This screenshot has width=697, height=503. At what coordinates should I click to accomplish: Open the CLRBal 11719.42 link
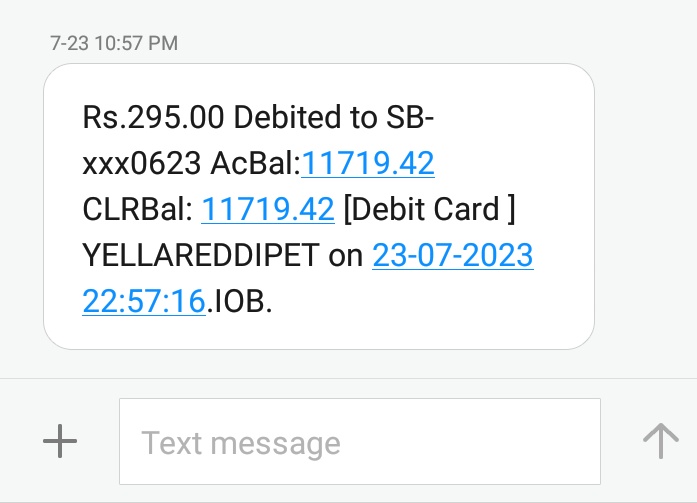point(268,209)
